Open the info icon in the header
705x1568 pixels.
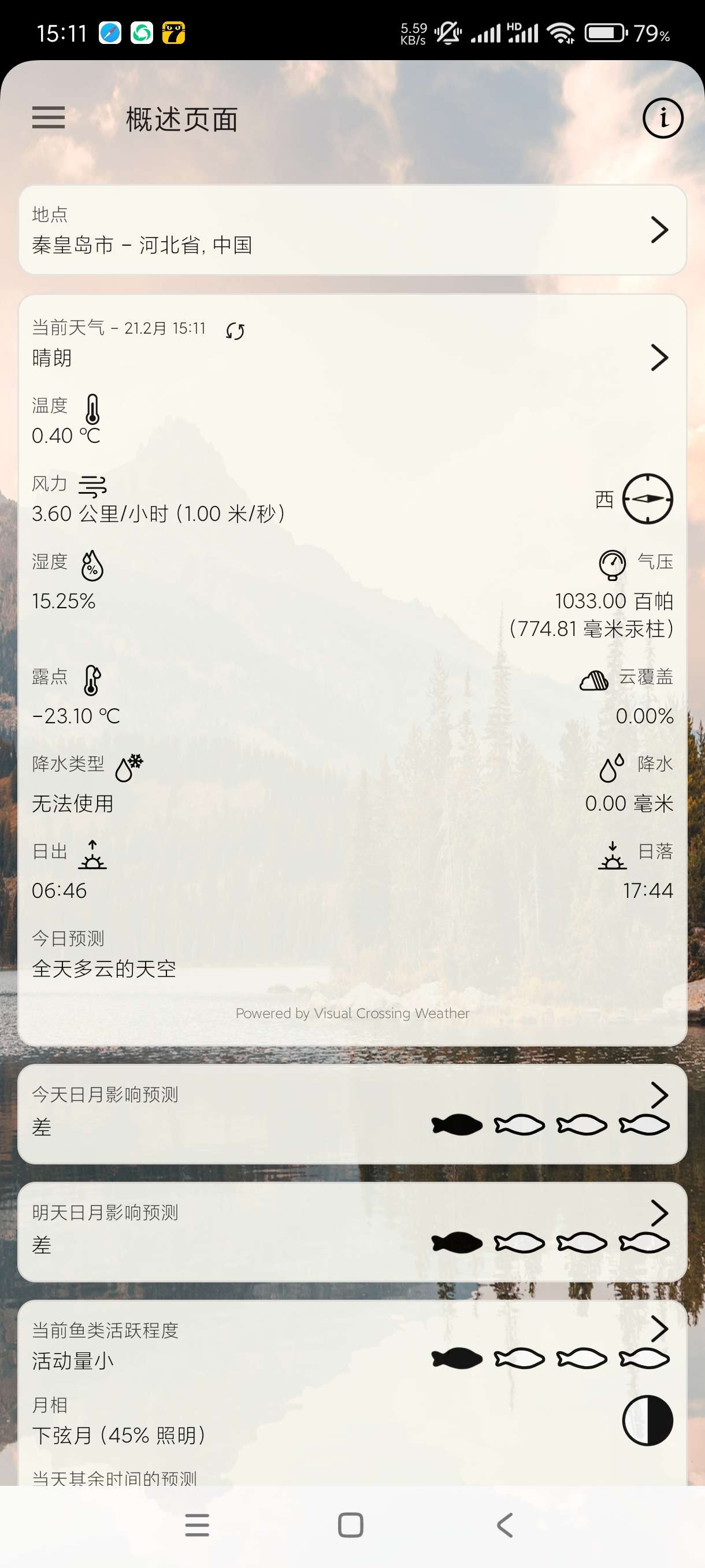pyautogui.click(x=662, y=118)
